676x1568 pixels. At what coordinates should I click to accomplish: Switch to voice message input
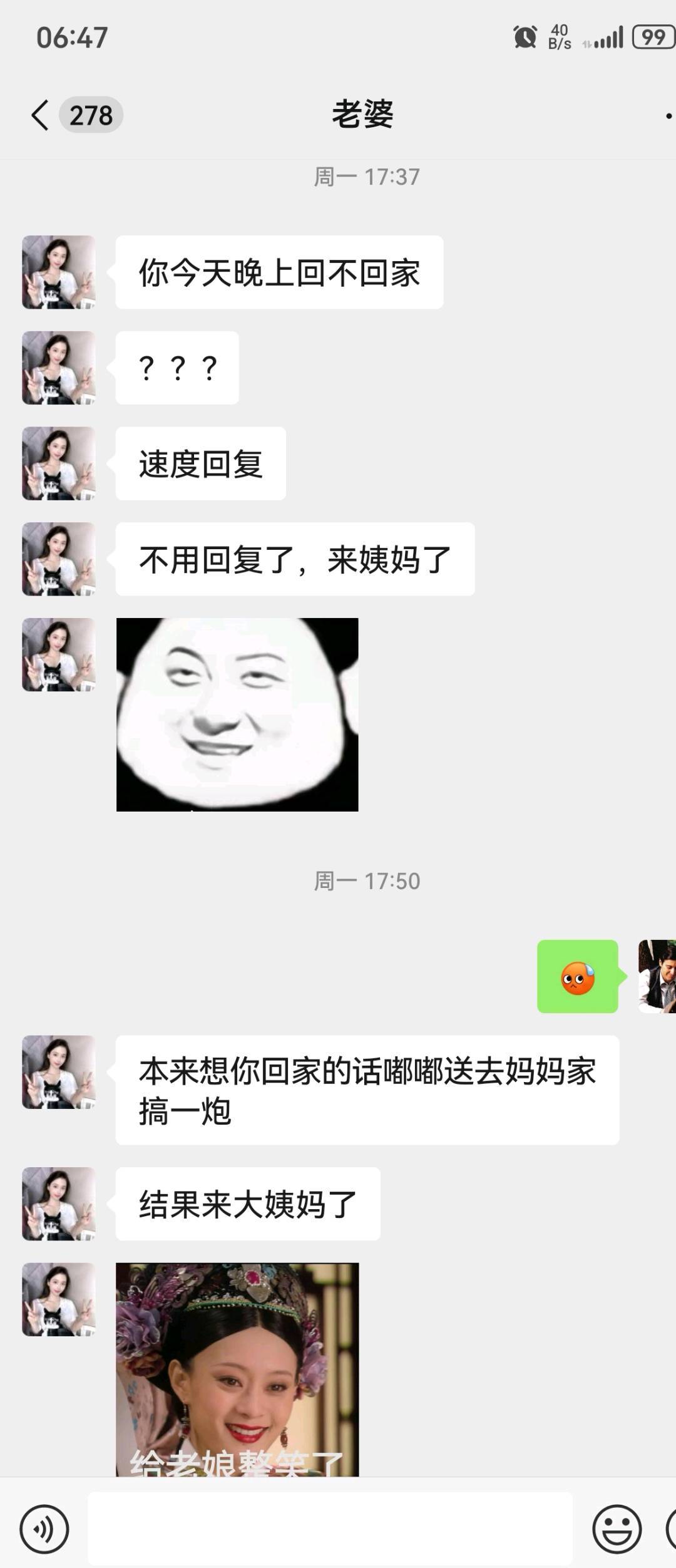[44, 1529]
